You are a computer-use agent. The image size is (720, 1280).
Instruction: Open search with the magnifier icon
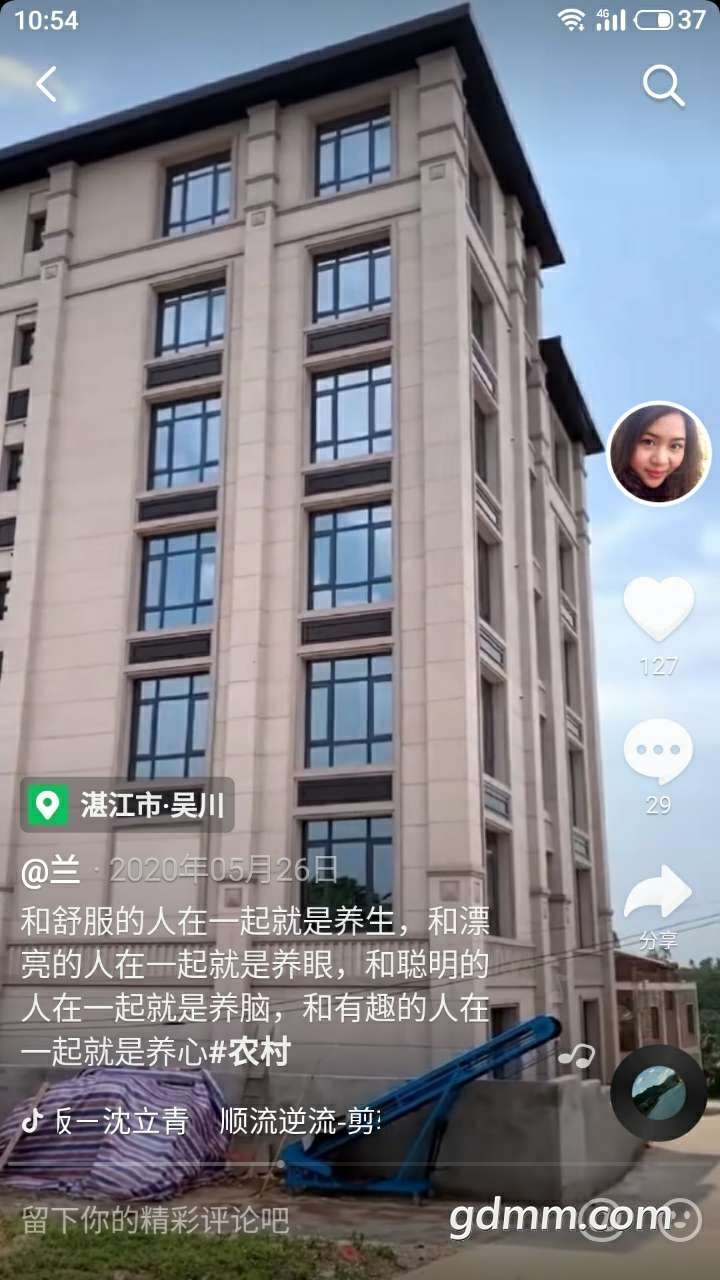coord(663,86)
